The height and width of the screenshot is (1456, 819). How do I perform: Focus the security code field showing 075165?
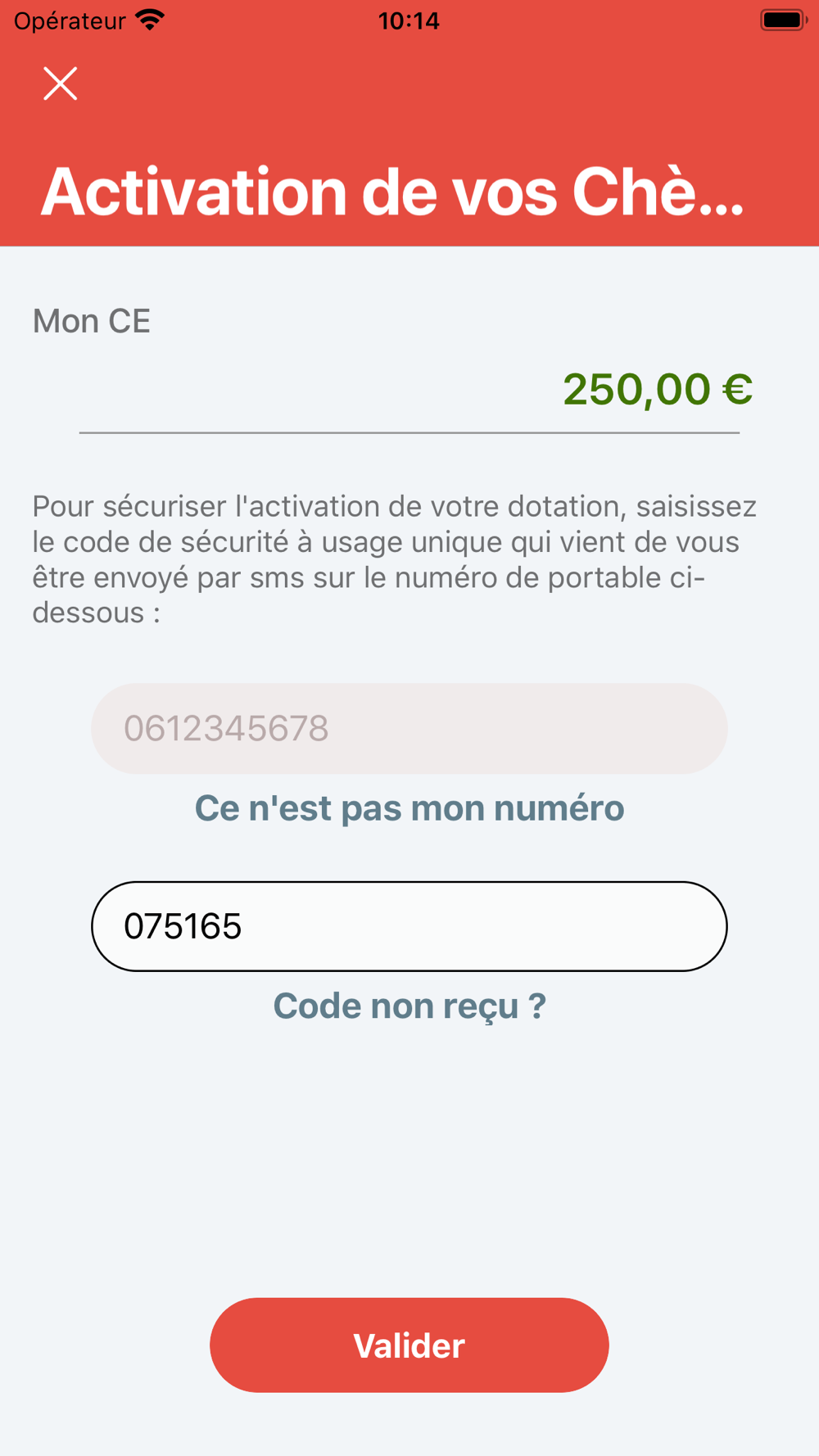(x=409, y=926)
